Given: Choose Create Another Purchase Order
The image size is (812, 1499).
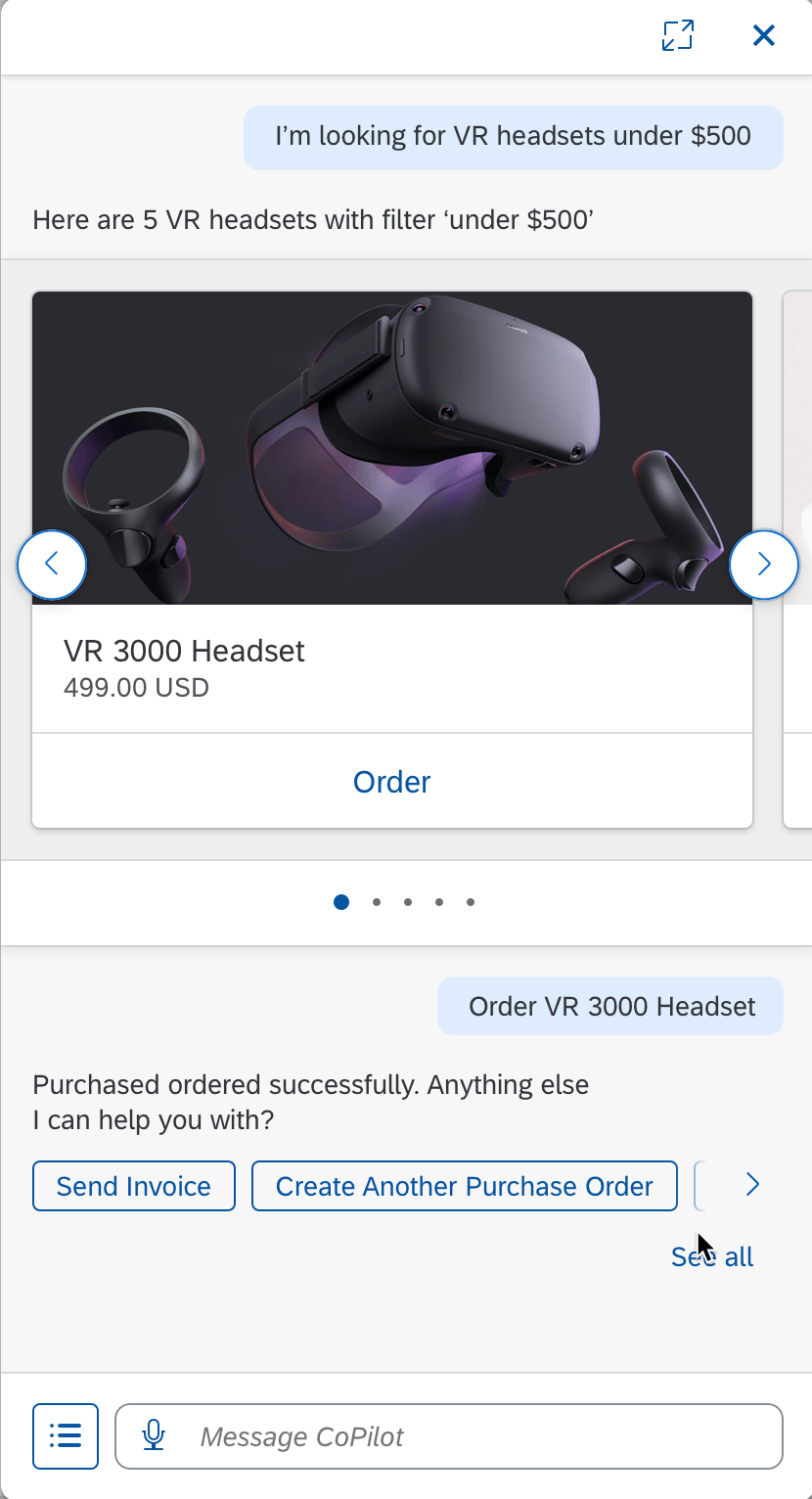Looking at the screenshot, I should point(464,1186).
